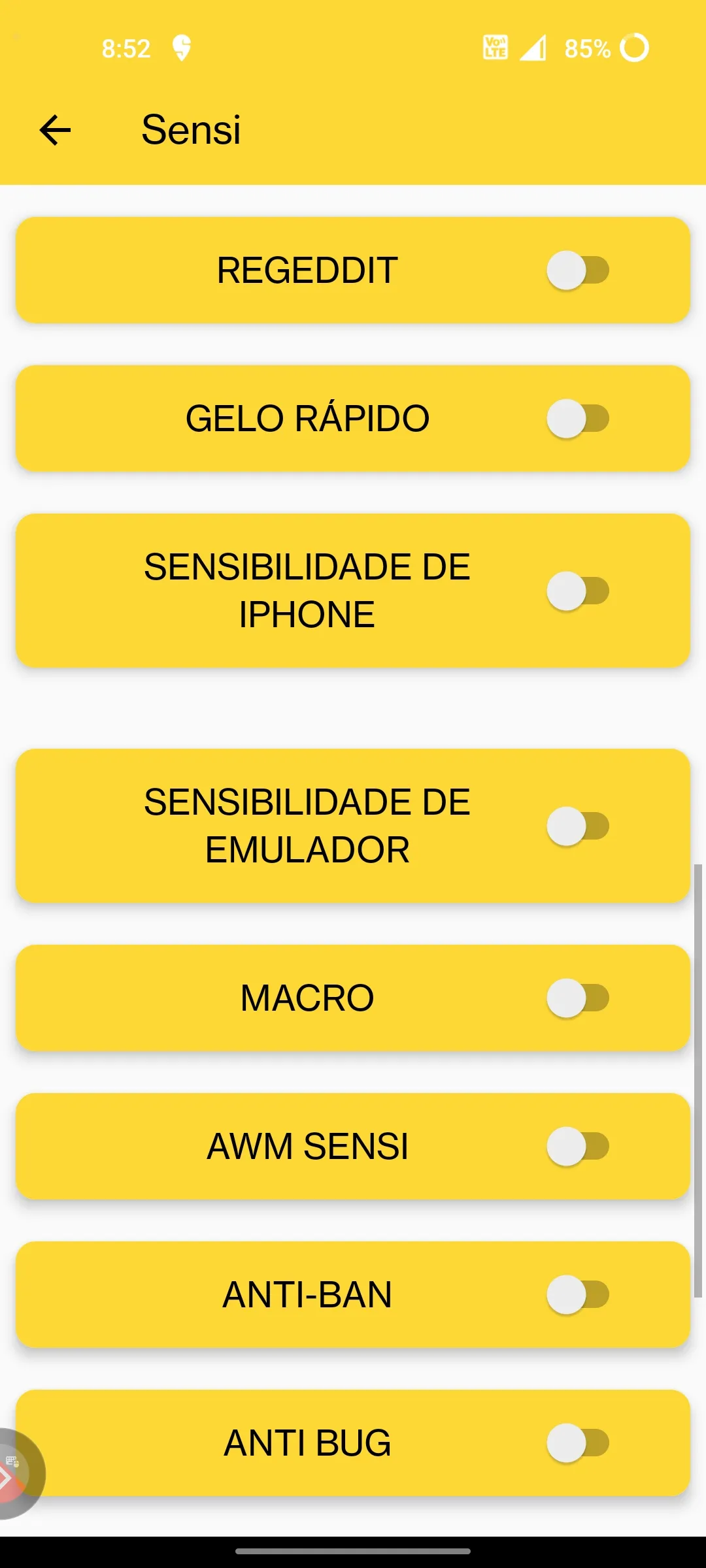Activate SENSIBILIDADE DE IPHONE
This screenshot has width=706, height=1568.
click(x=578, y=589)
